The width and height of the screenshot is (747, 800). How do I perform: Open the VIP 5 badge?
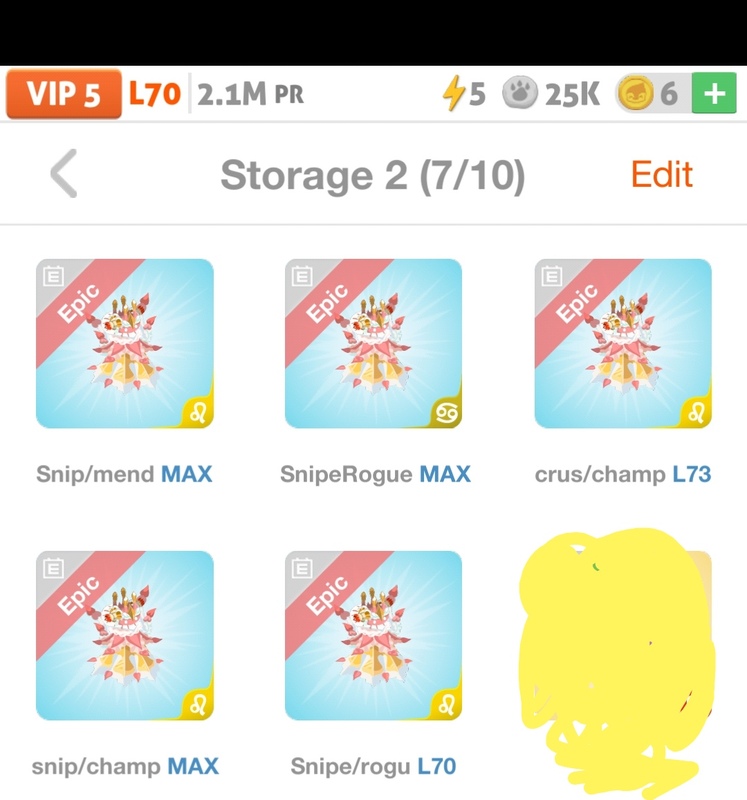click(x=63, y=95)
